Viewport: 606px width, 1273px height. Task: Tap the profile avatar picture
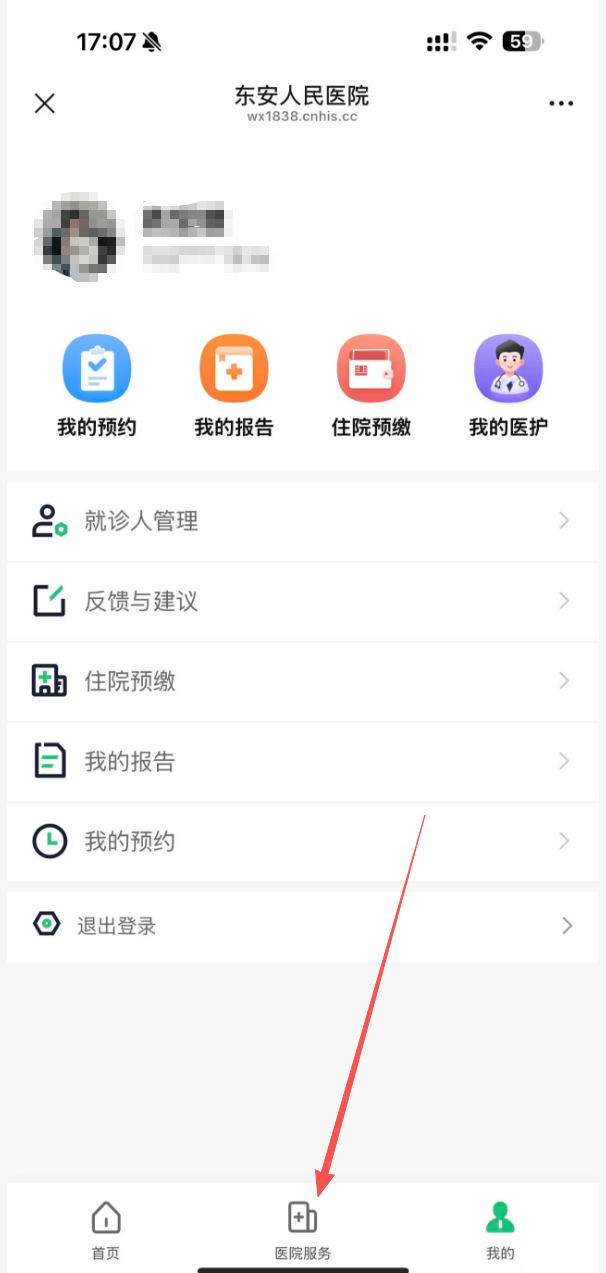pos(79,240)
